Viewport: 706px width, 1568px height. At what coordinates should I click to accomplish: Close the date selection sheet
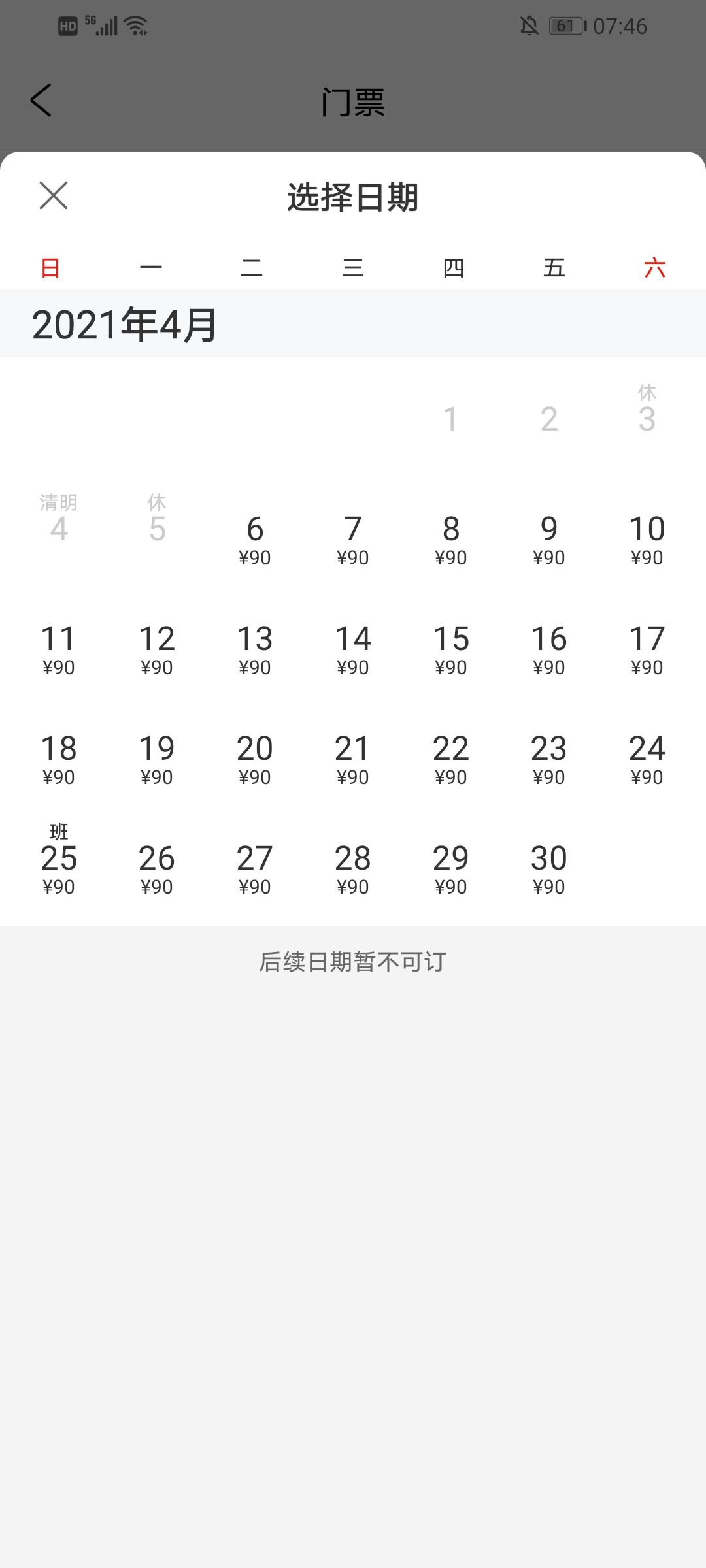tap(54, 195)
